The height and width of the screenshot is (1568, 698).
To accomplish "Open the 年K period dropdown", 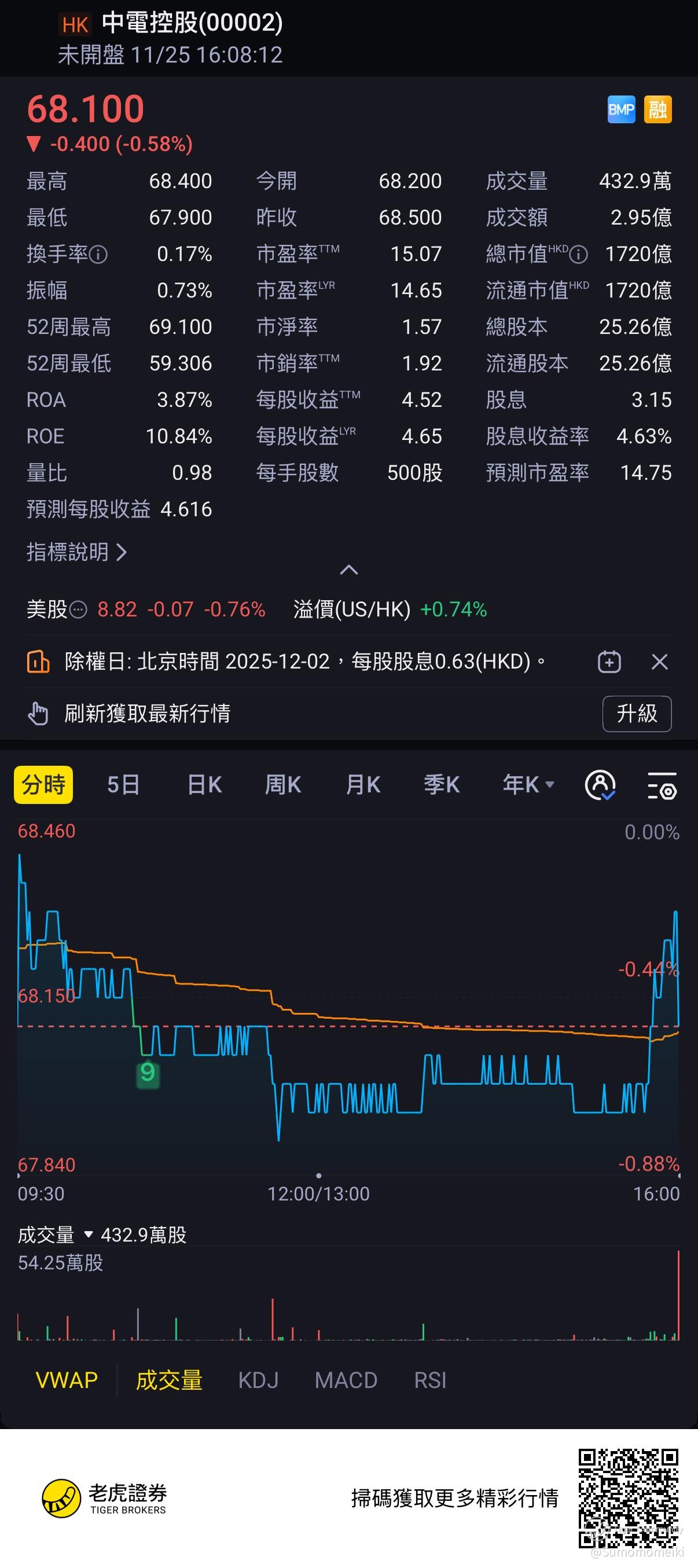I will [x=528, y=785].
